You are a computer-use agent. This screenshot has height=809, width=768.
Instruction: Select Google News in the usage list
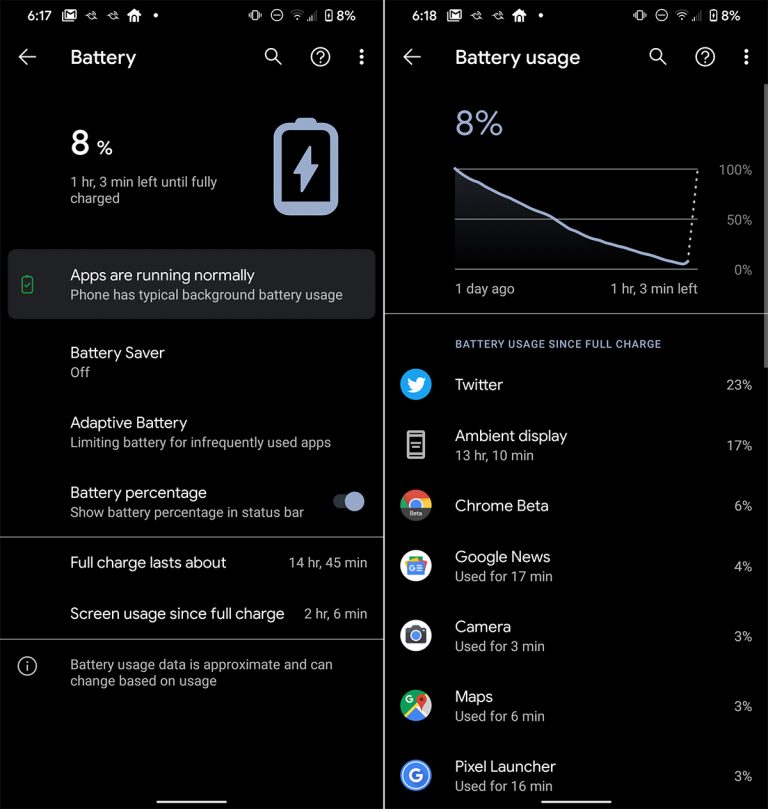click(575, 566)
